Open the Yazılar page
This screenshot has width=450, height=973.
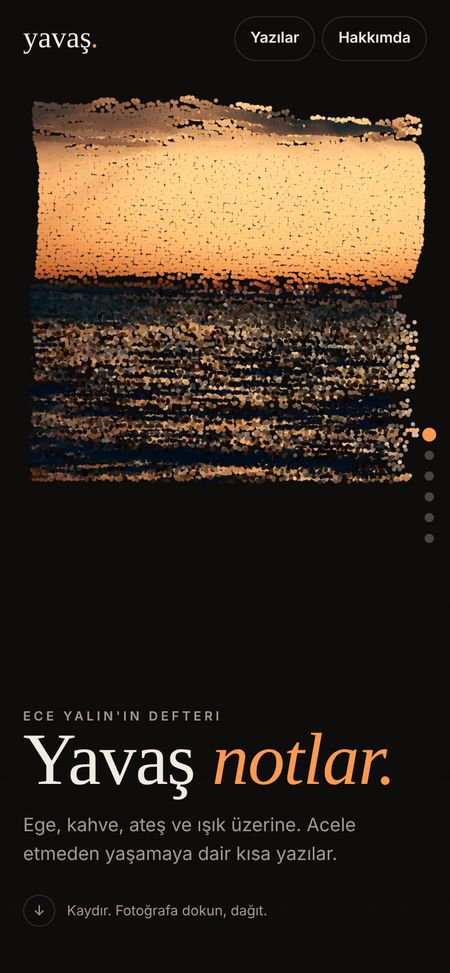coord(274,38)
